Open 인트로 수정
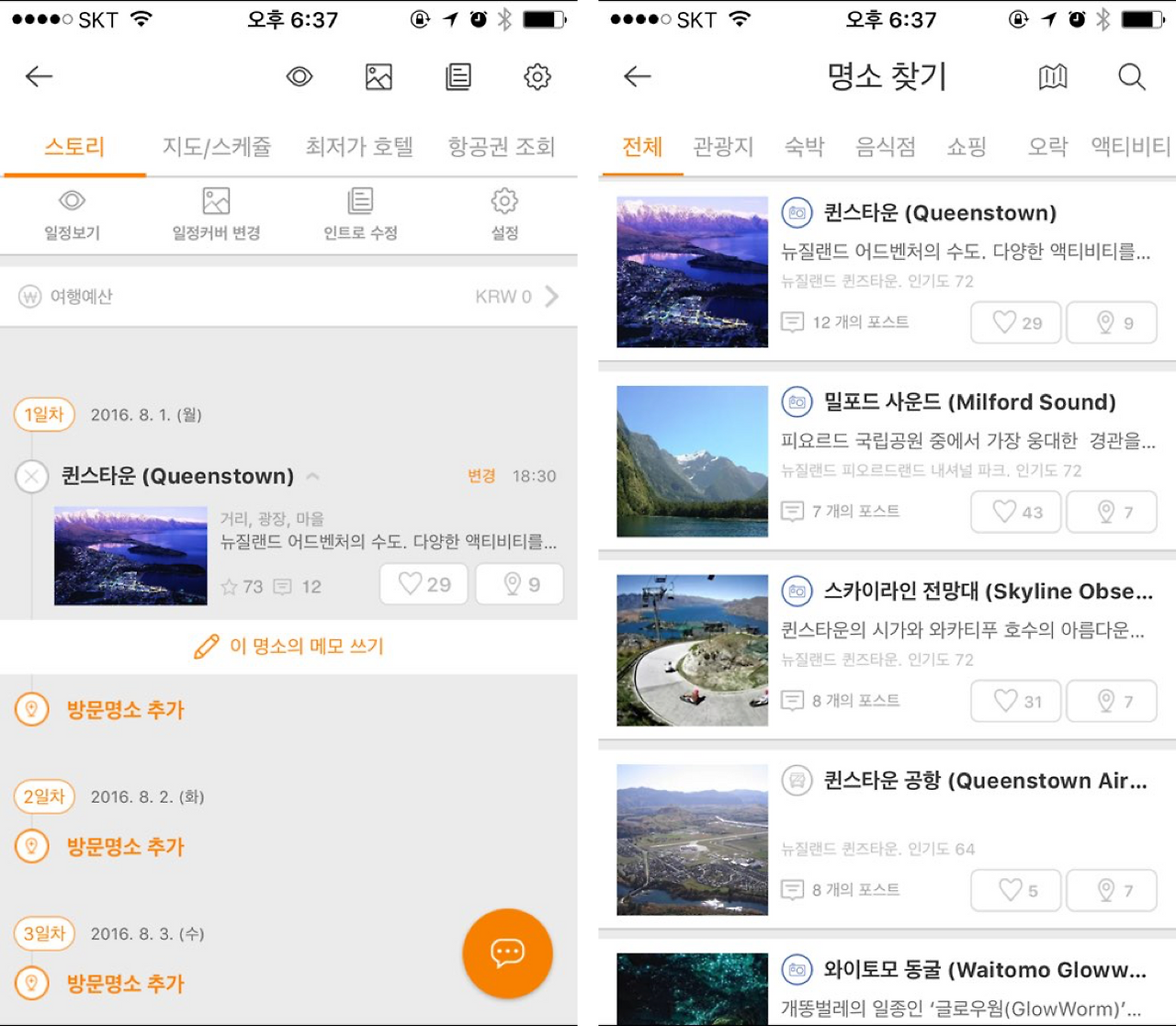The width and height of the screenshot is (1176, 1026). [360, 214]
